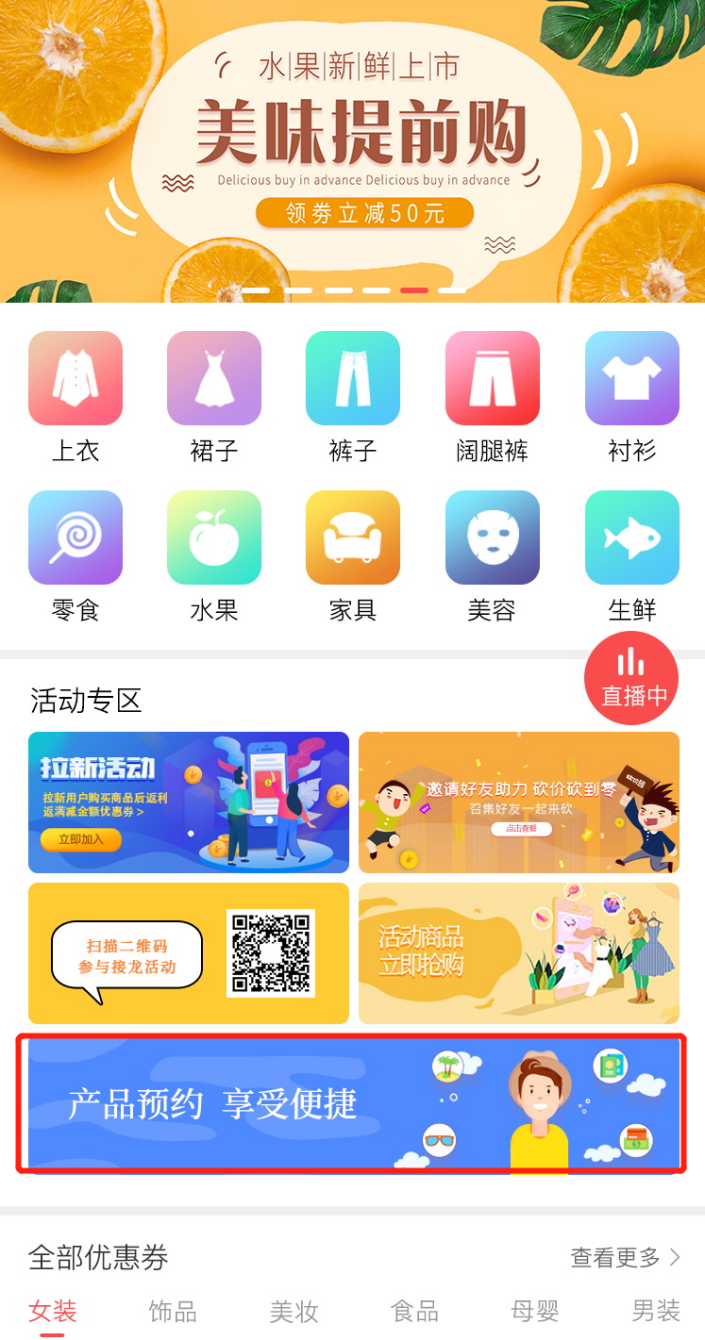
Task: Switch to the 美妆 tab
Action: pos(294,1311)
